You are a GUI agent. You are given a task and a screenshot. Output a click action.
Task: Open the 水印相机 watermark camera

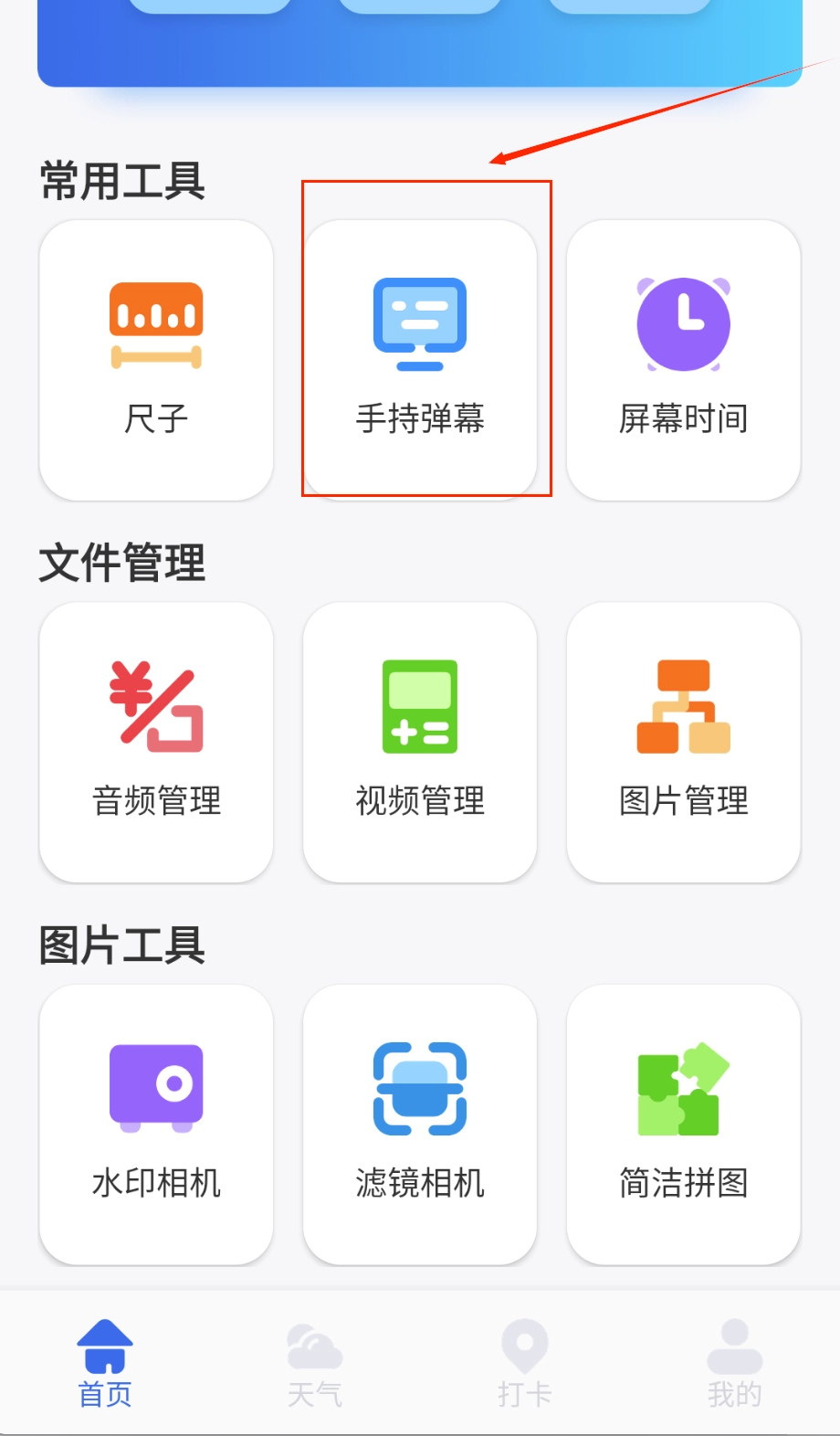click(x=156, y=1124)
